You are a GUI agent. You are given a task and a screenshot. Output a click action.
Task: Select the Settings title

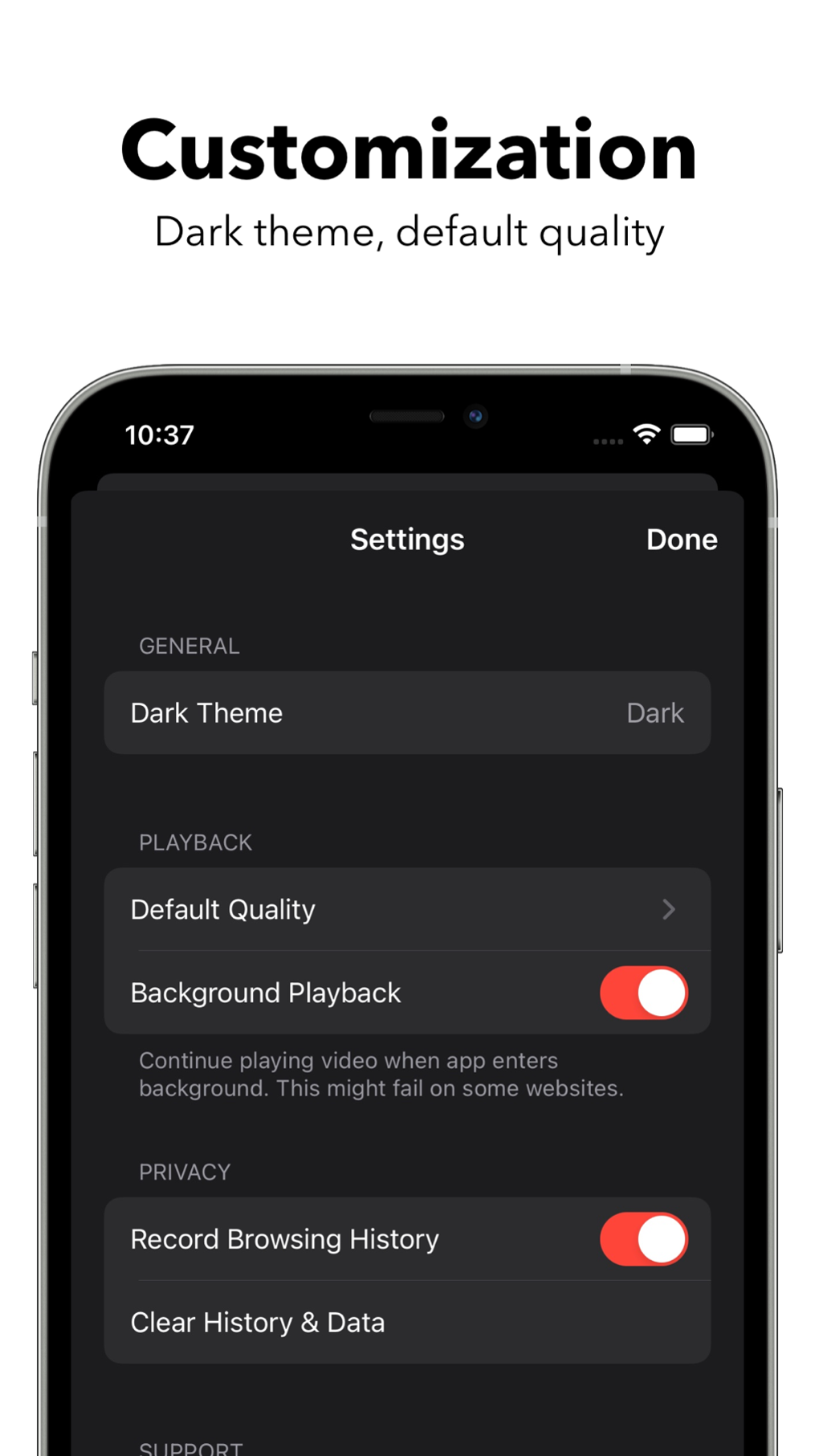click(407, 540)
